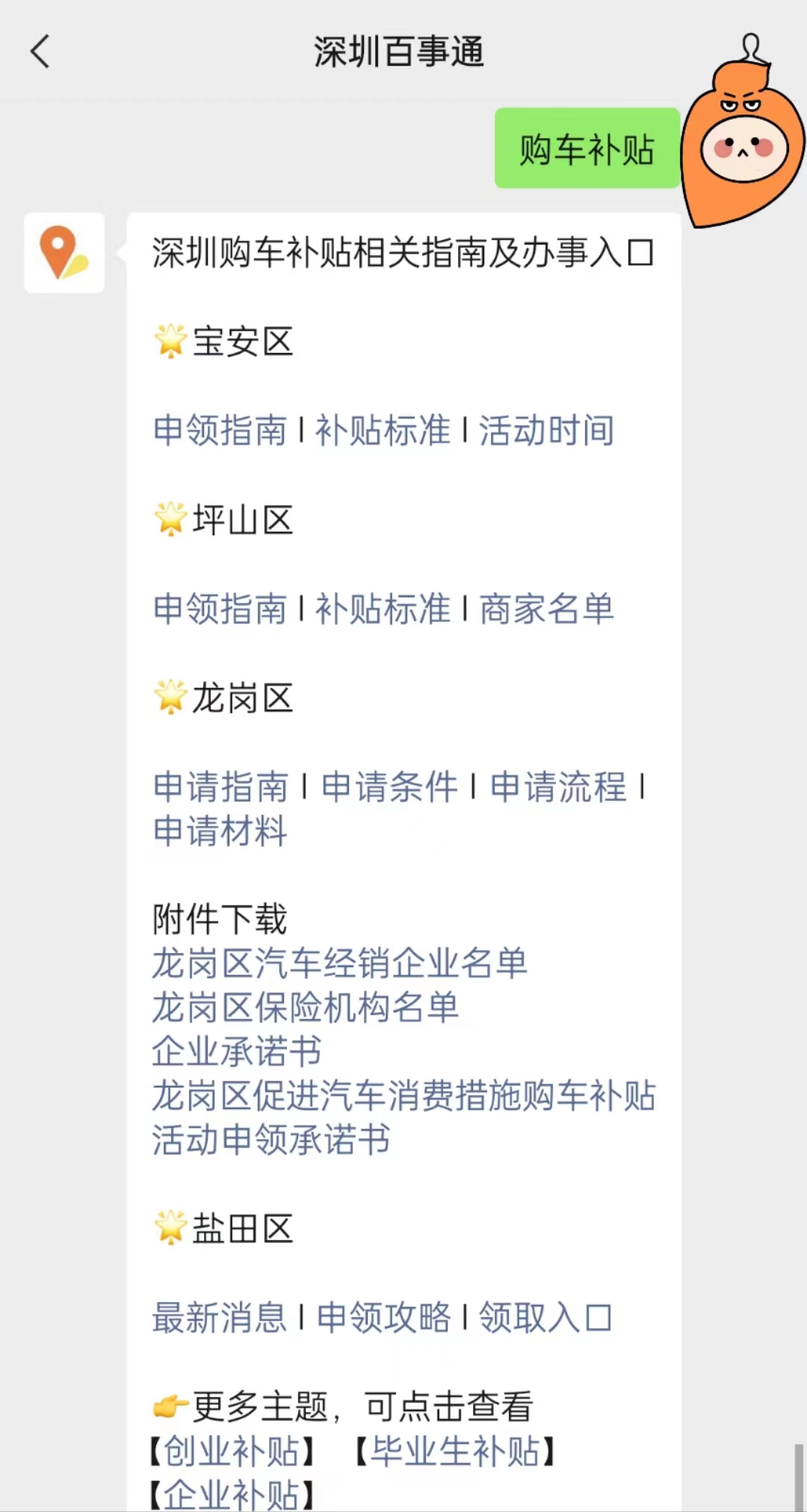Image resolution: width=807 pixels, height=1512 pixels.
Task: View the 毕业生补贴 topic
Action: [x=454, y=1451]
